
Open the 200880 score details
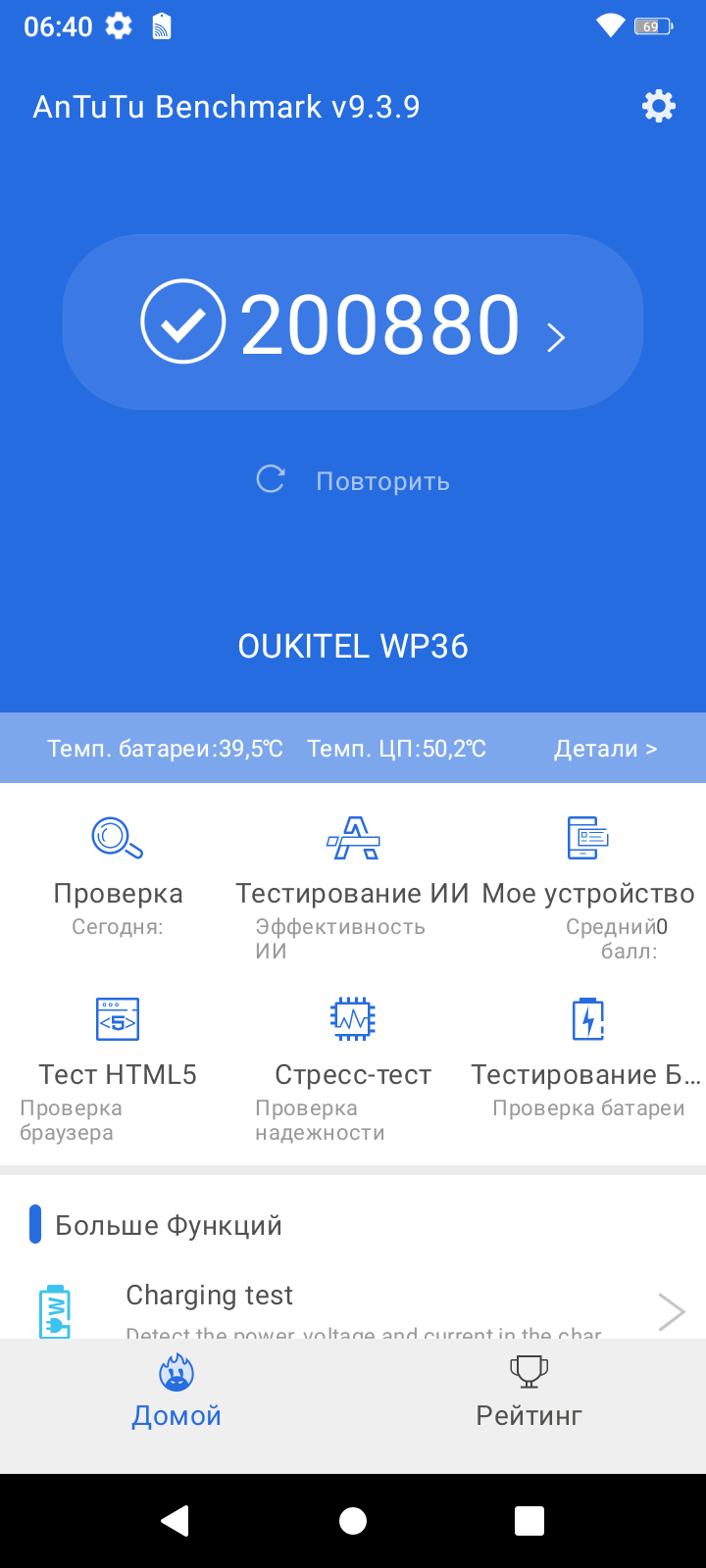click(353, 323)
